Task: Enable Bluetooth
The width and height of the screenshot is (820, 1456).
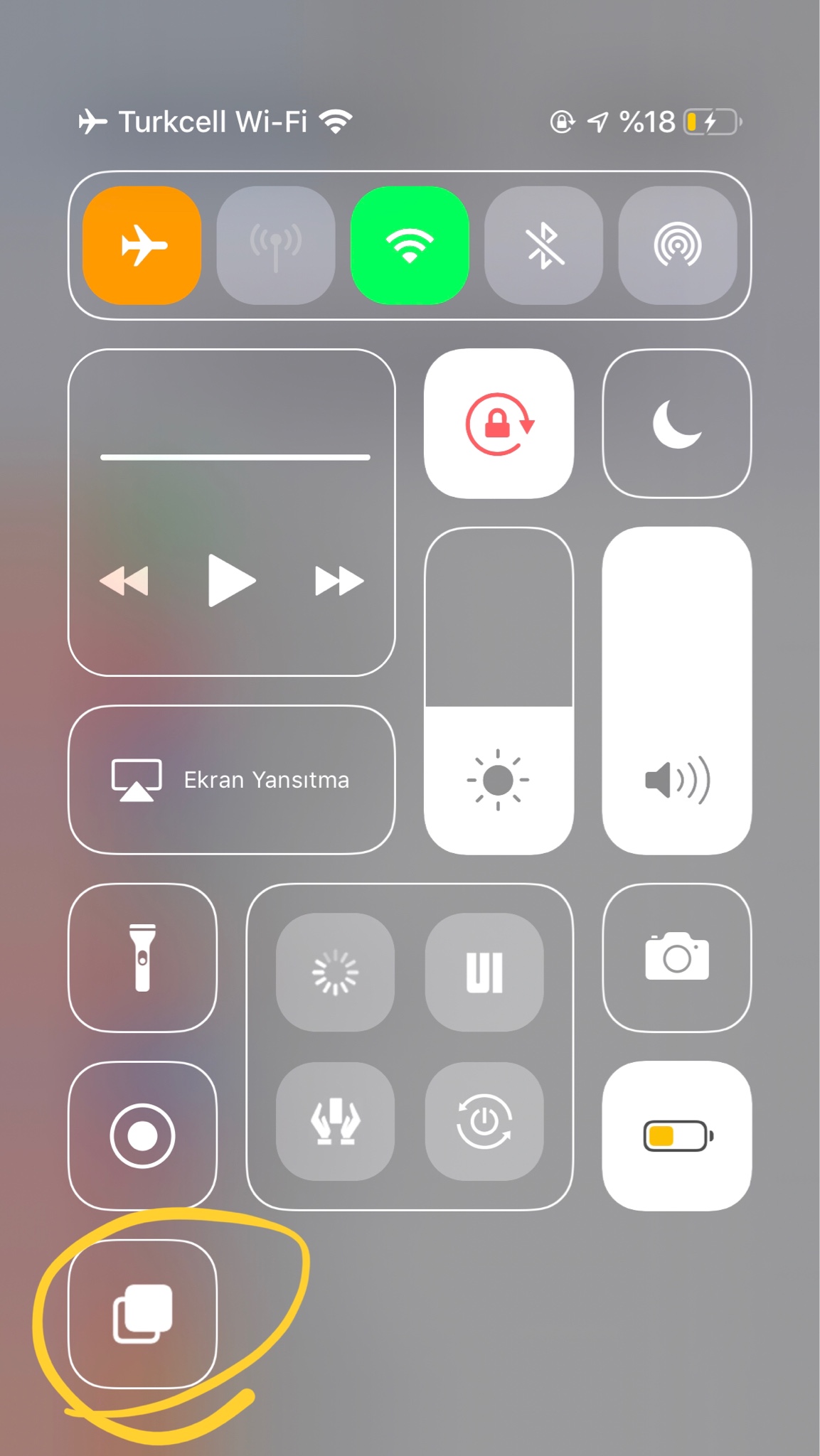Action: click(543, 245)
